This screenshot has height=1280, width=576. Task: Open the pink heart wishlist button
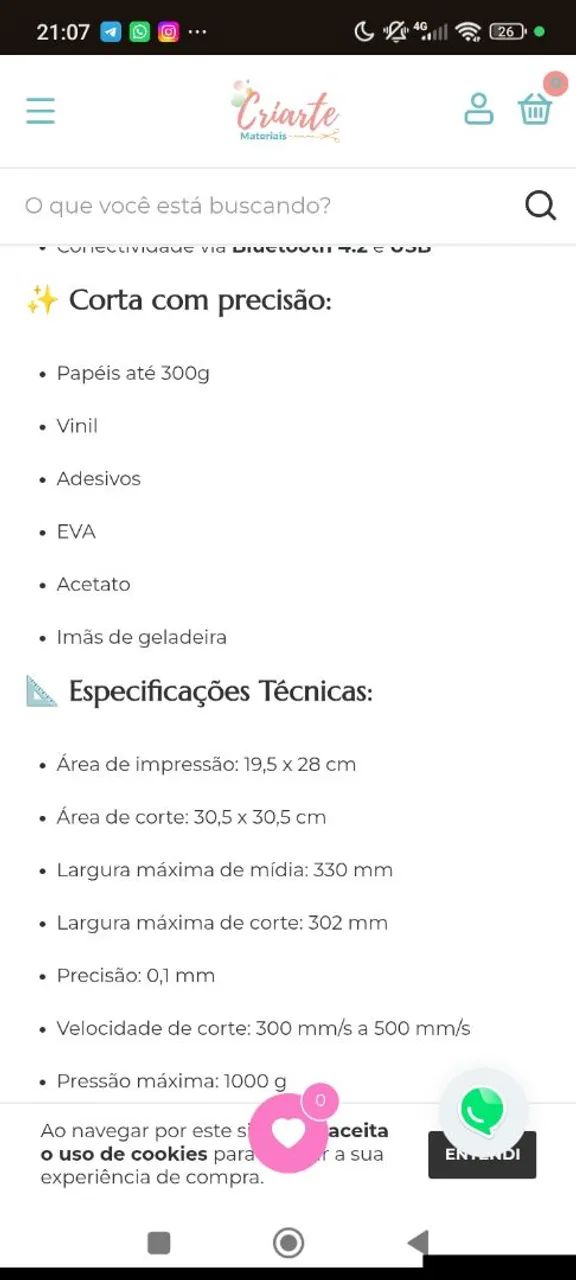tap(288, 1132)
